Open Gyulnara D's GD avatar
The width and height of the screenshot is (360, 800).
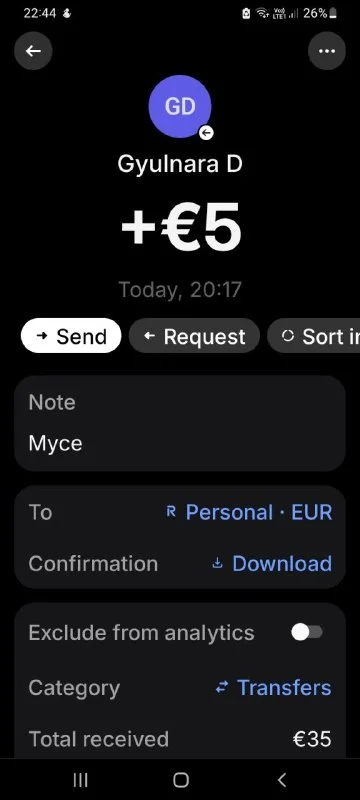[x=180, y=106]
